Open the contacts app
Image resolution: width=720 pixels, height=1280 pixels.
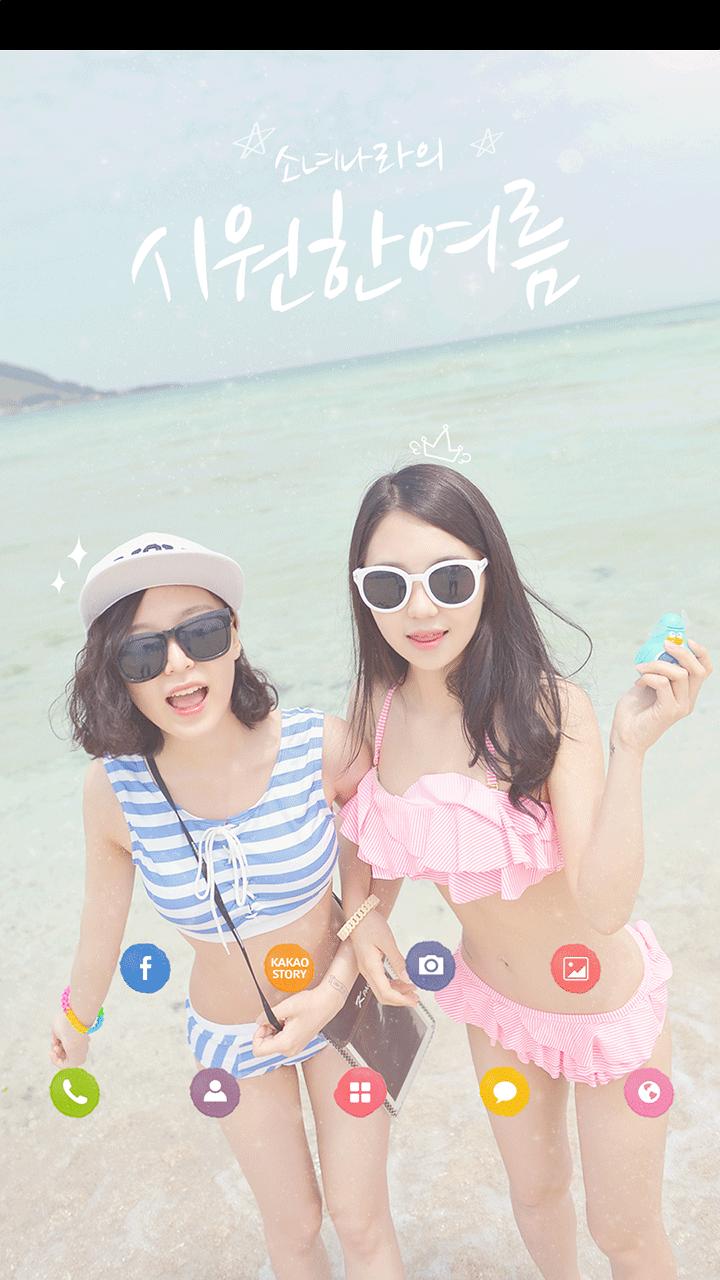(x=215, y=1092)
